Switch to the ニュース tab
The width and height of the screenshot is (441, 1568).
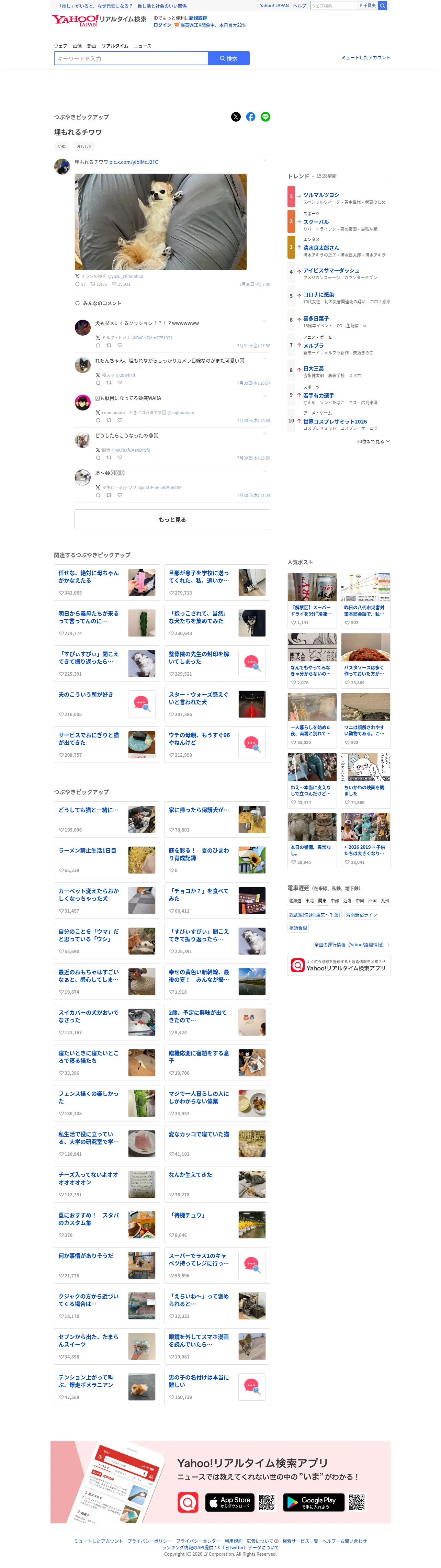click(142, 46)
